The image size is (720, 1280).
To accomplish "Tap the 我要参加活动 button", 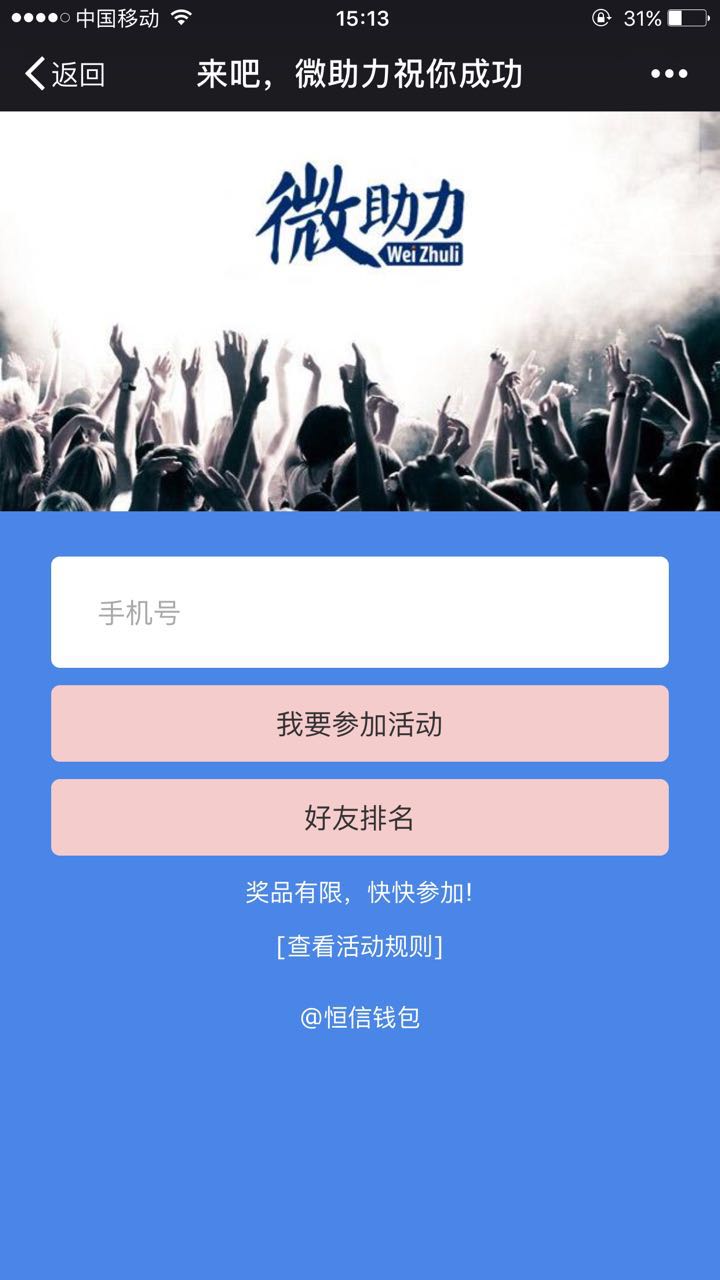I will click(x=360, y=723).
